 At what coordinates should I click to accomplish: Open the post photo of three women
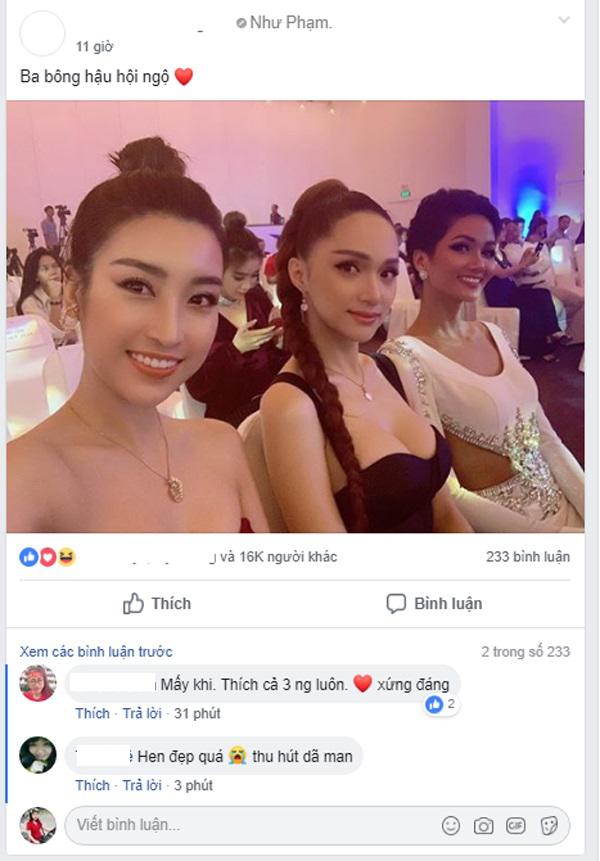(x=295, y=316)
